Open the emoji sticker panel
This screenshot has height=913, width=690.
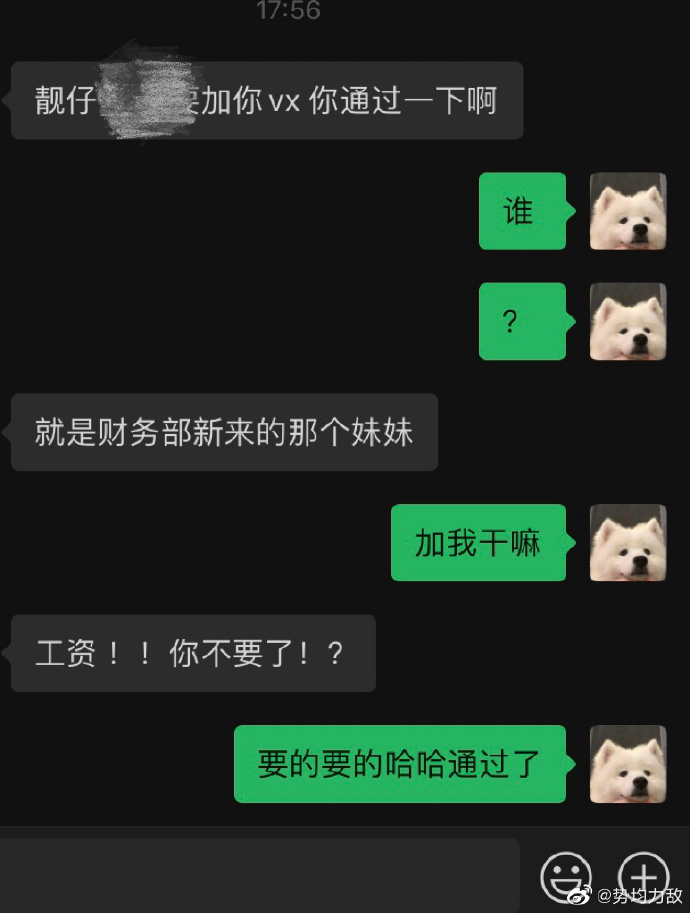tap(566, 877)
